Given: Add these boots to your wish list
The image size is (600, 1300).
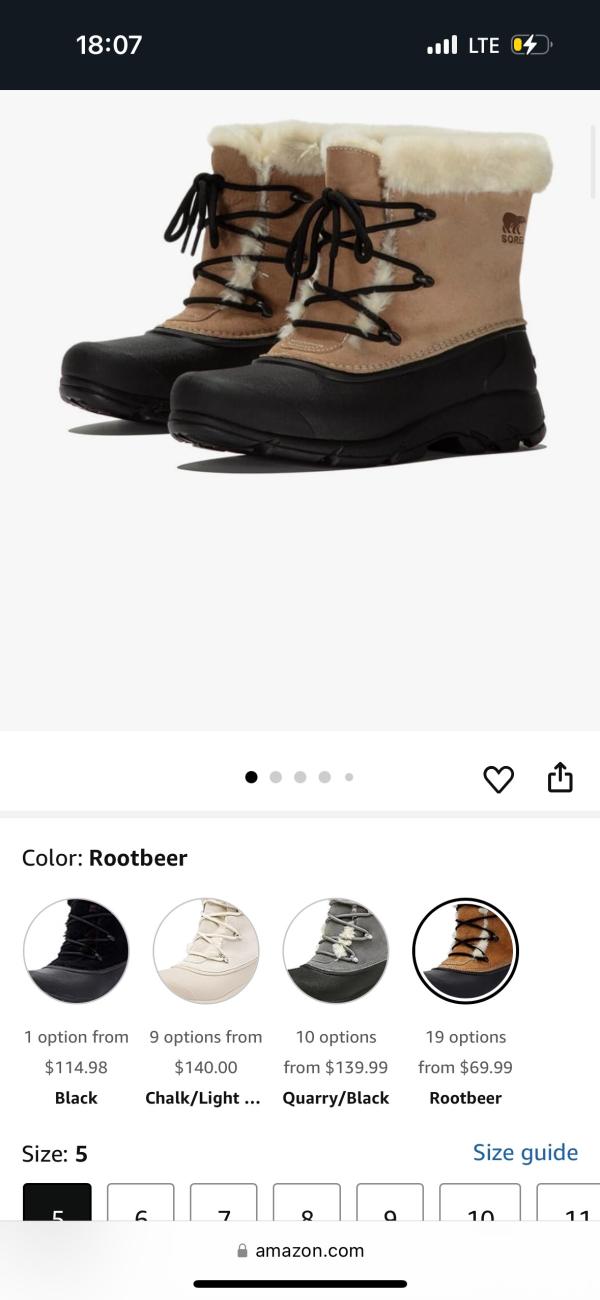Looking at the screenshot, I should (x=498, y=779).
